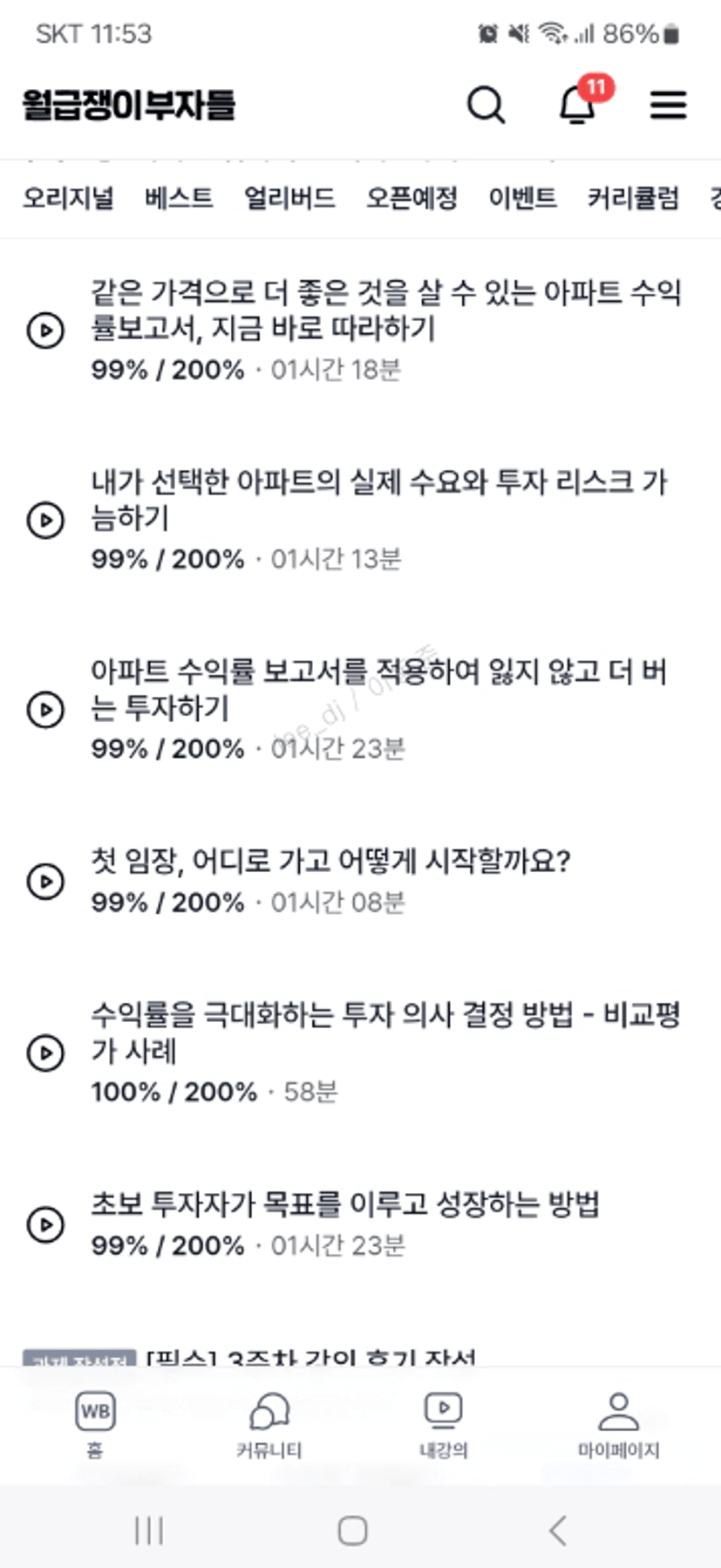Image resolution: width=721 pixels, height=1568 pixels.
Task: Switch to the 커뮤니티 tab
Action: tap(269, 1425)
